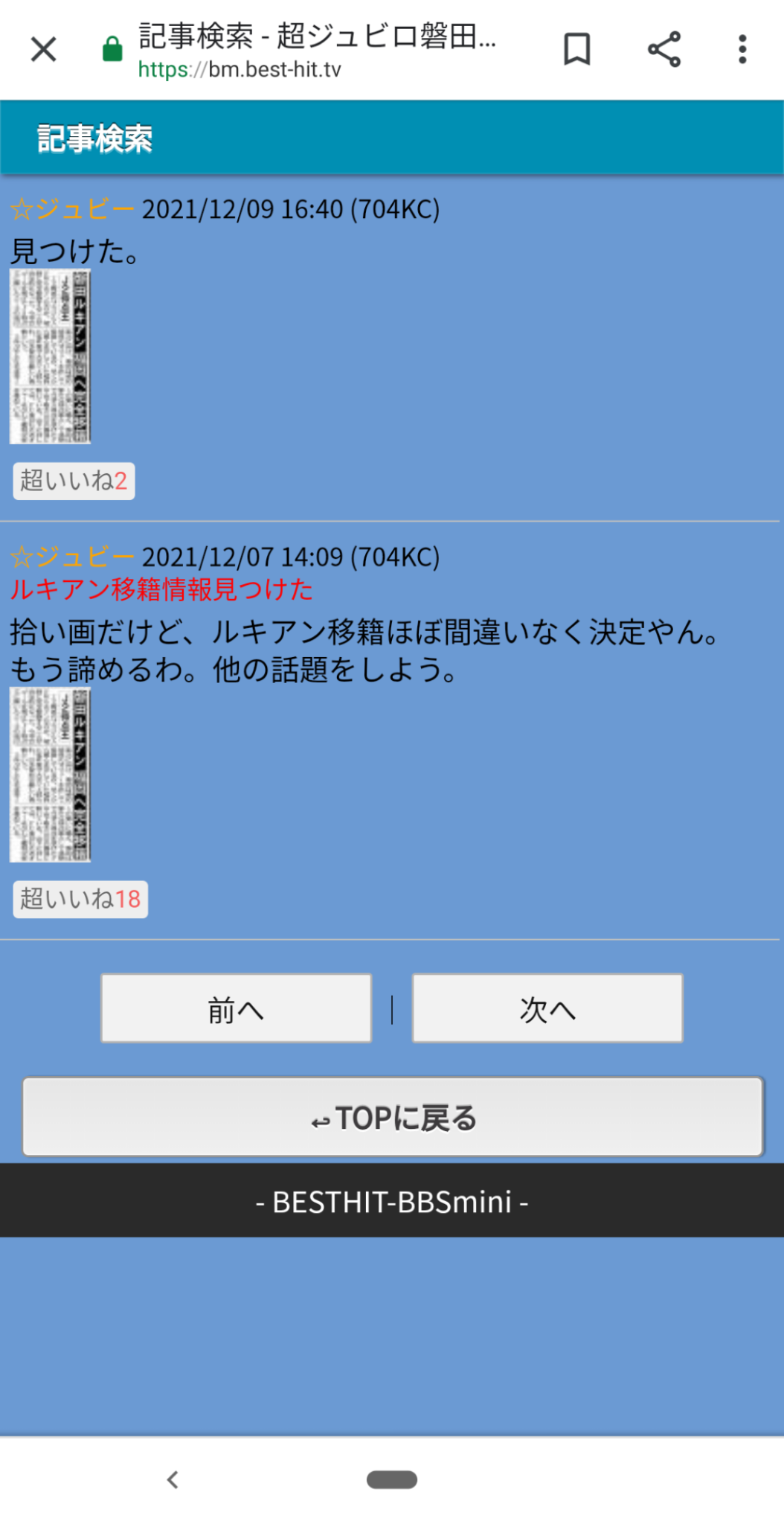Screen dimensions: 784x1524
Task: Tap 超いいね18 on the 12/07 post
Action: [x=80, y=899]
